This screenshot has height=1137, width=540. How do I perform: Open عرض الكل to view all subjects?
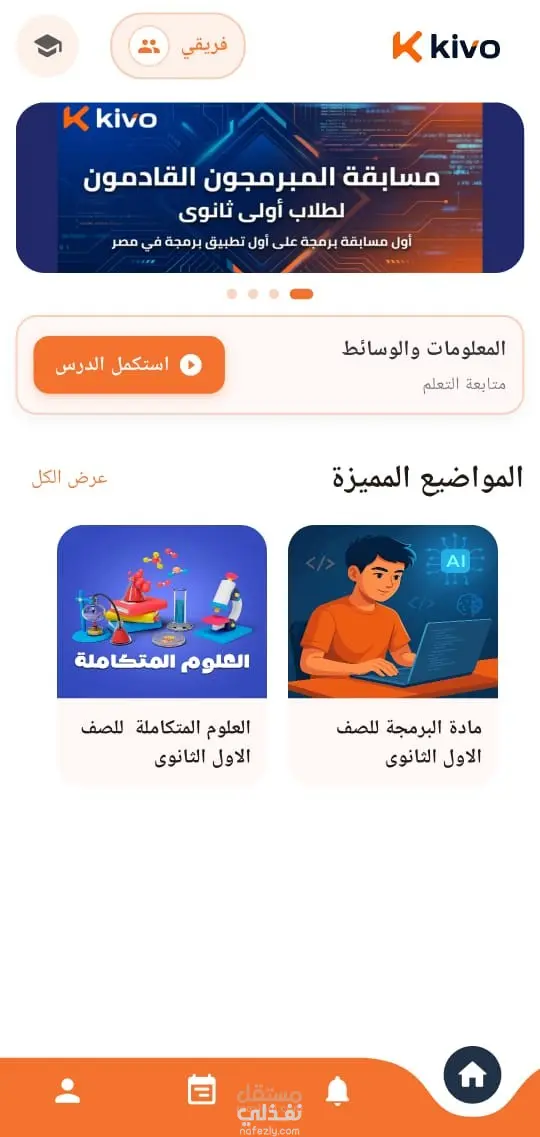click(70, 479)
